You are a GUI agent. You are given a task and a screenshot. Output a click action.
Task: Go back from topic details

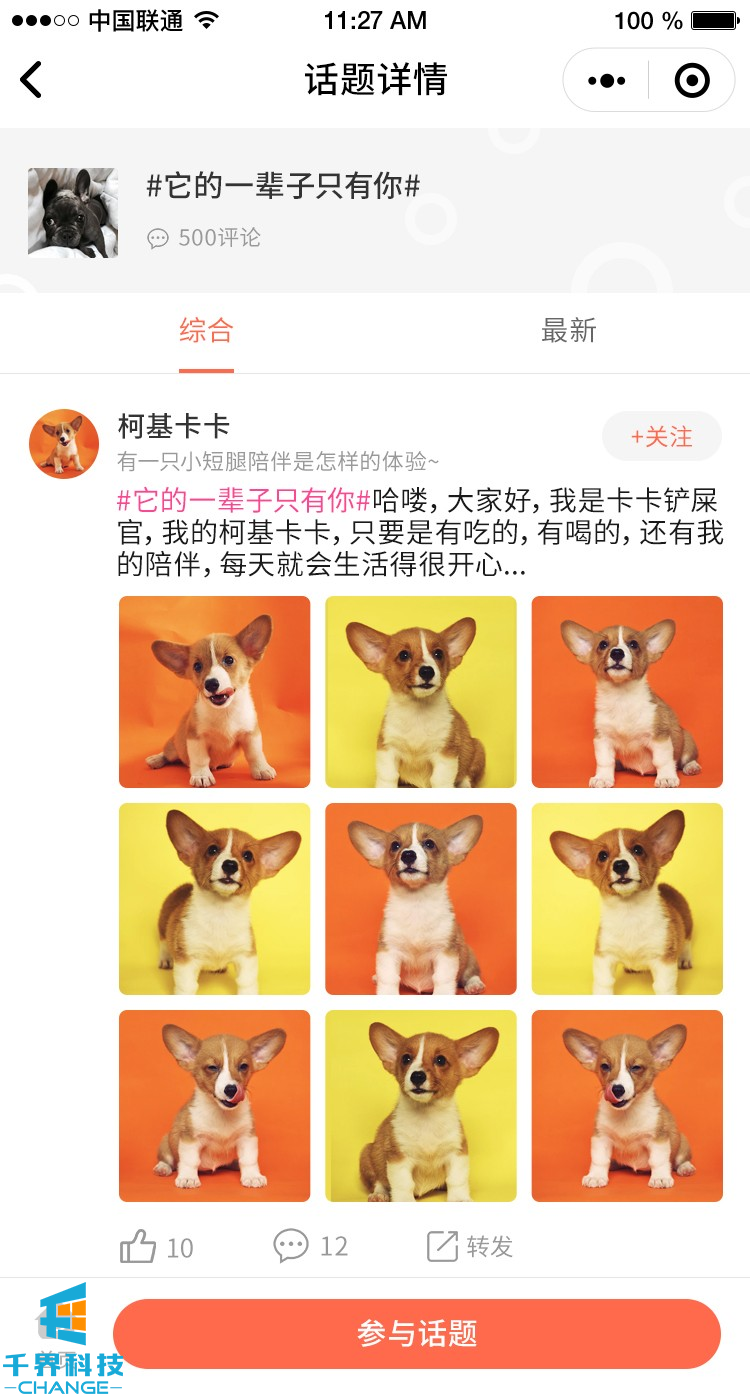click(32, 80)
